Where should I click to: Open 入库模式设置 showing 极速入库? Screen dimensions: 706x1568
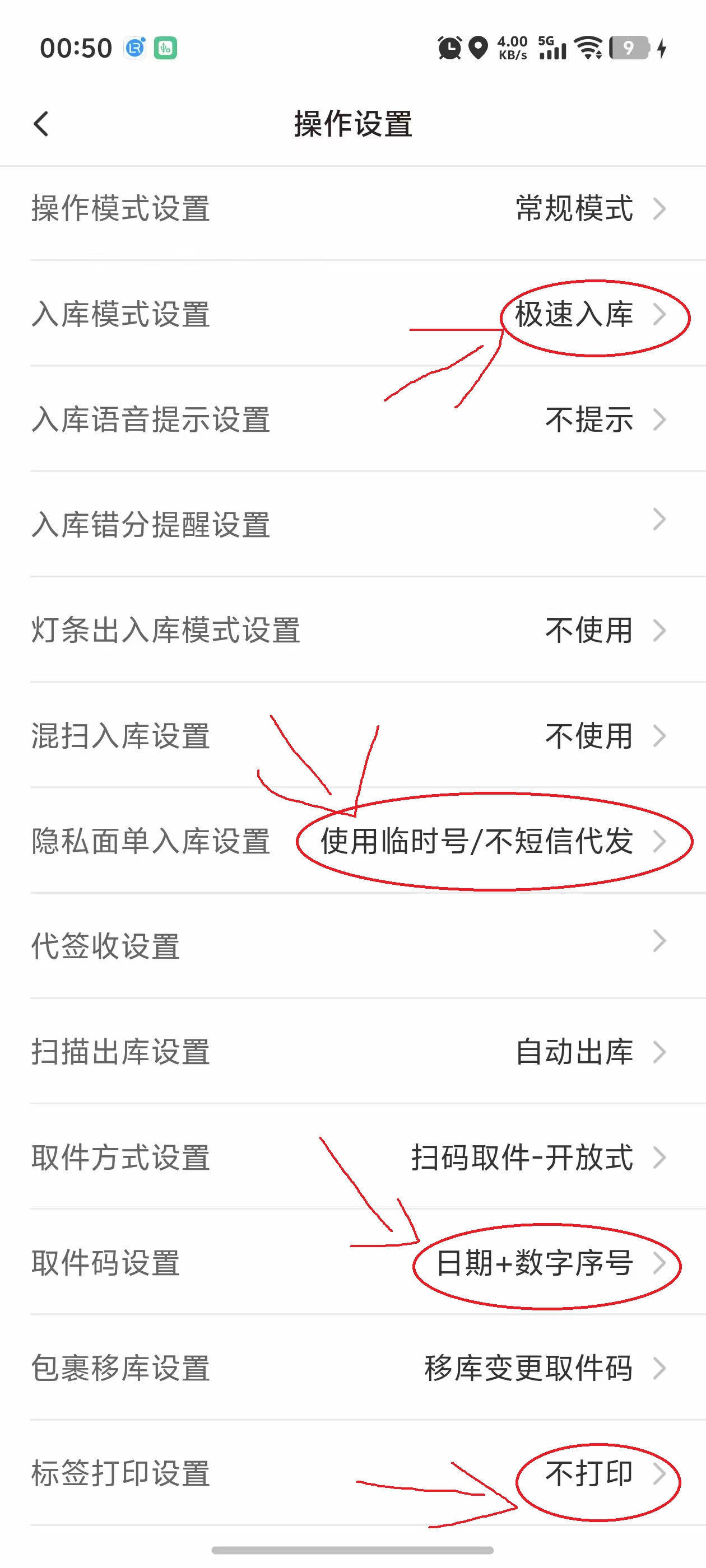click(x=352, y=315)
